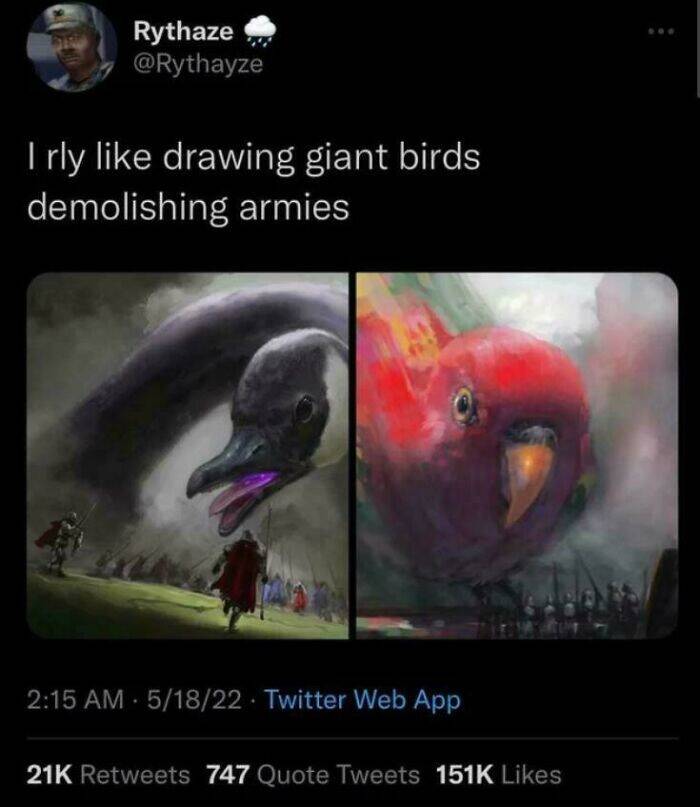Viewport: 700px width, 807px height.
Task: View the 747 Quote Tweets
Action: pos(313,774)
